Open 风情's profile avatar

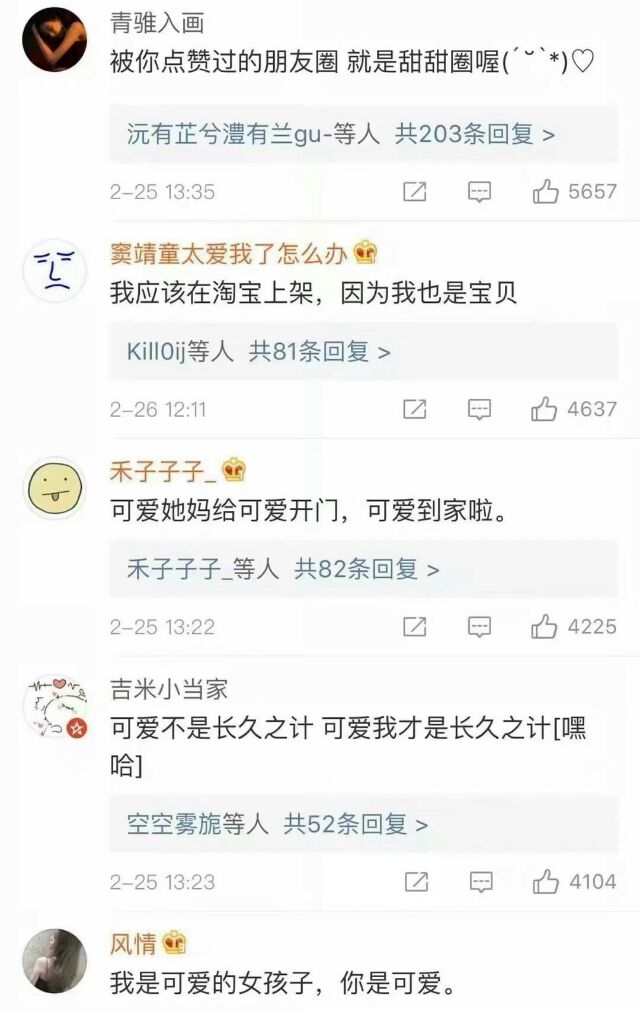click(54, 960)
